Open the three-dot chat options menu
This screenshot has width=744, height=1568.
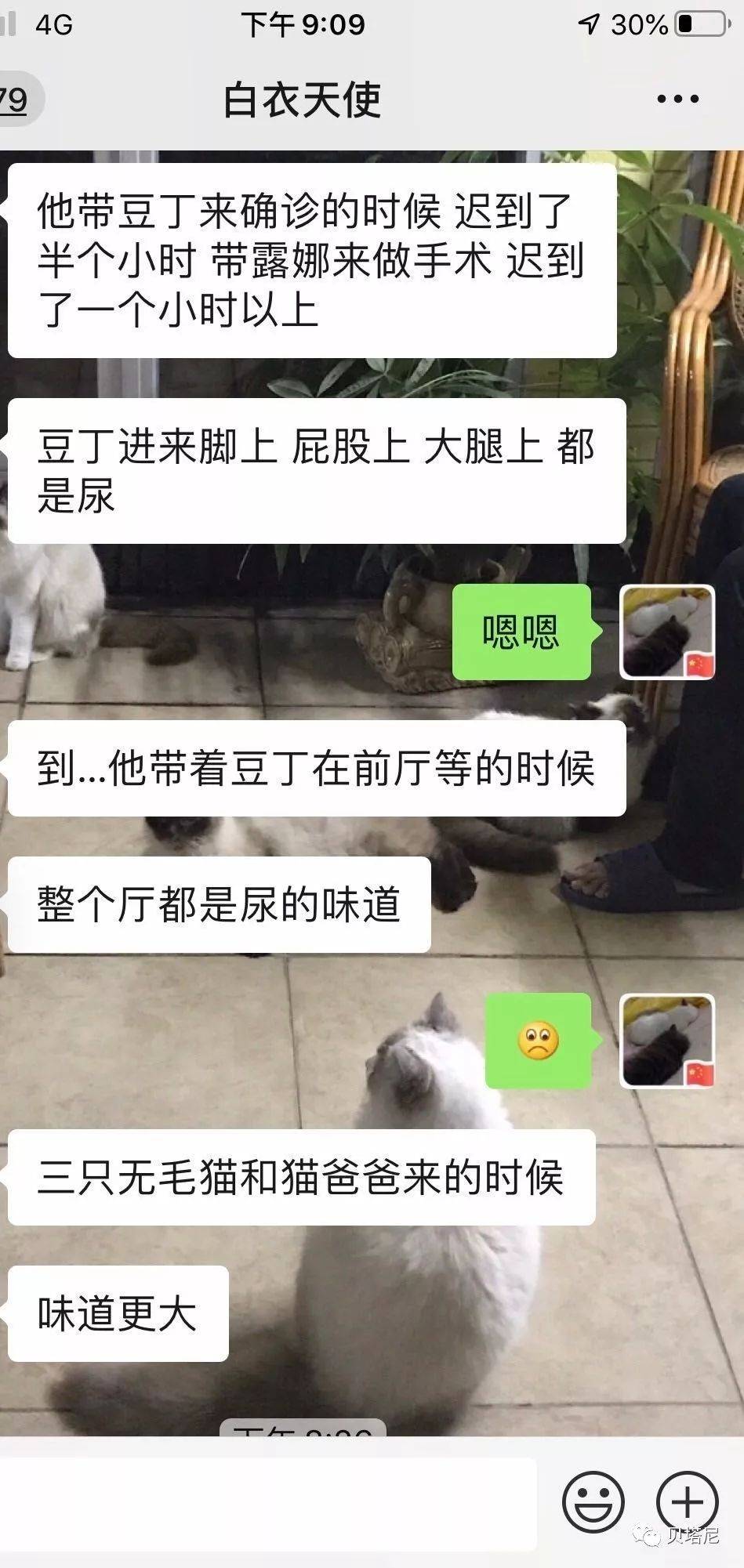click(677, 100)
